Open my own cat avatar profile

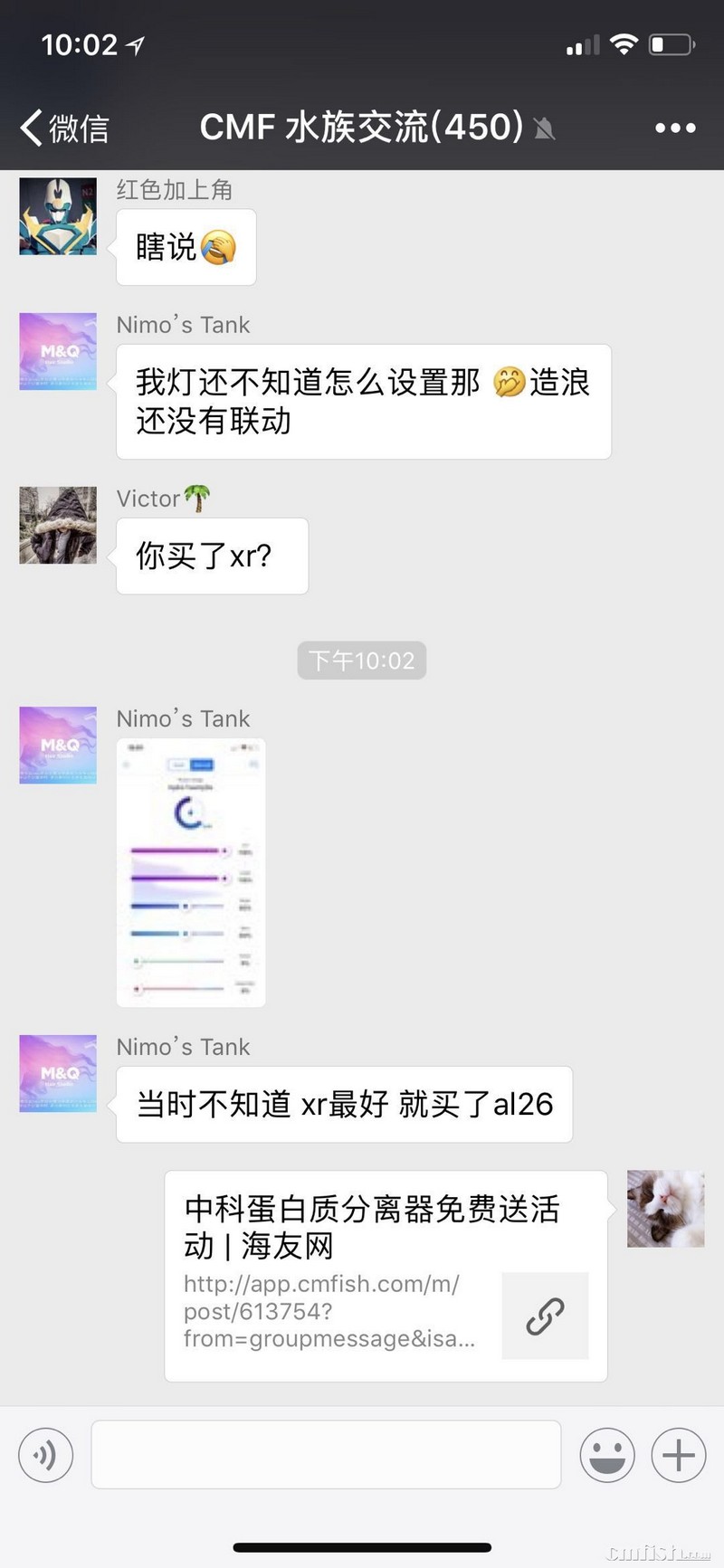(x=665, y=1209)
